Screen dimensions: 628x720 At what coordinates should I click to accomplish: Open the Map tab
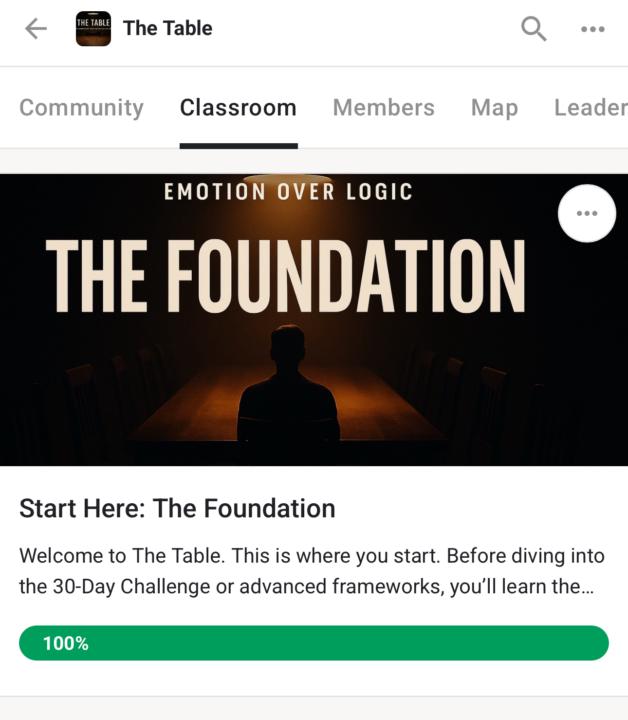coord(494,108)
